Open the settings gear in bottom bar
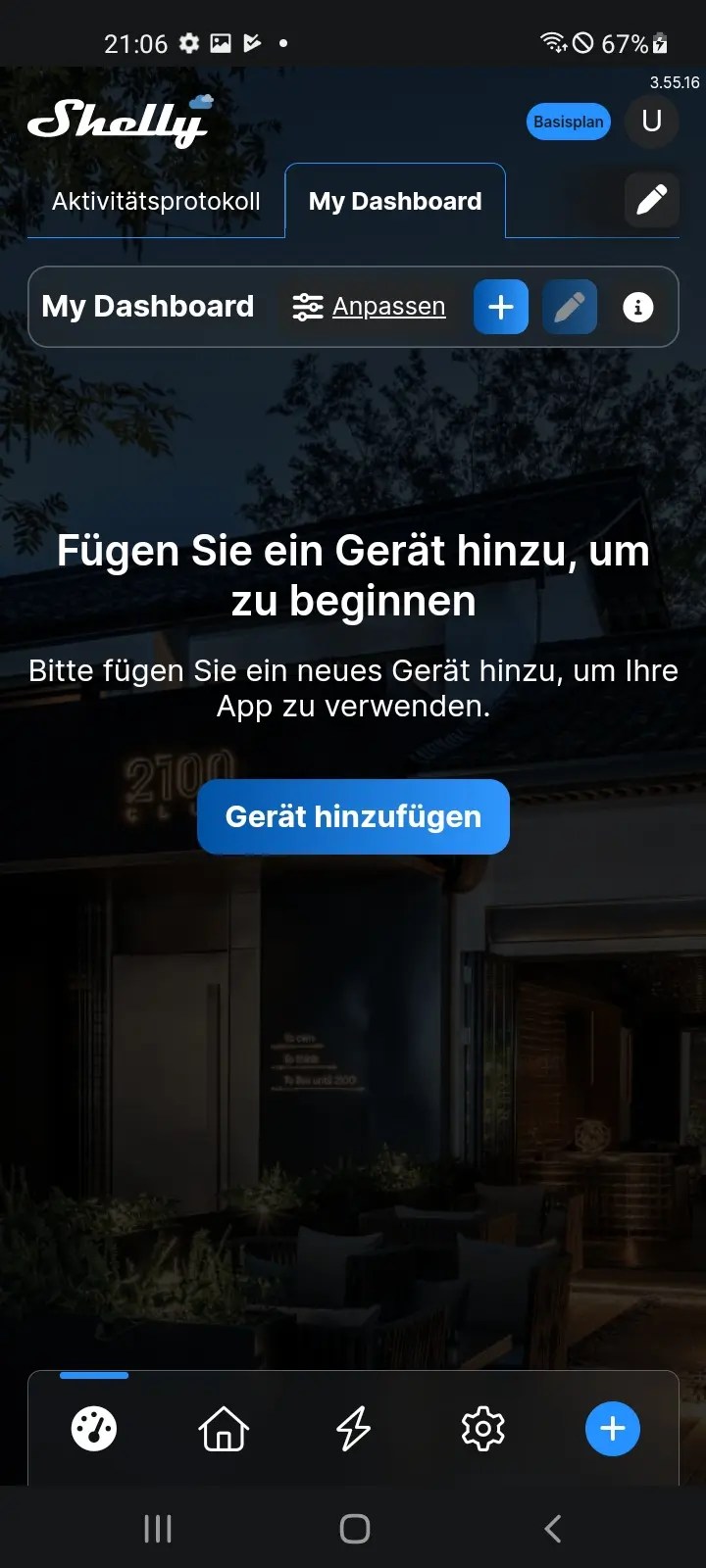Screen dimensions: 706x1568 pos(483,1429)
